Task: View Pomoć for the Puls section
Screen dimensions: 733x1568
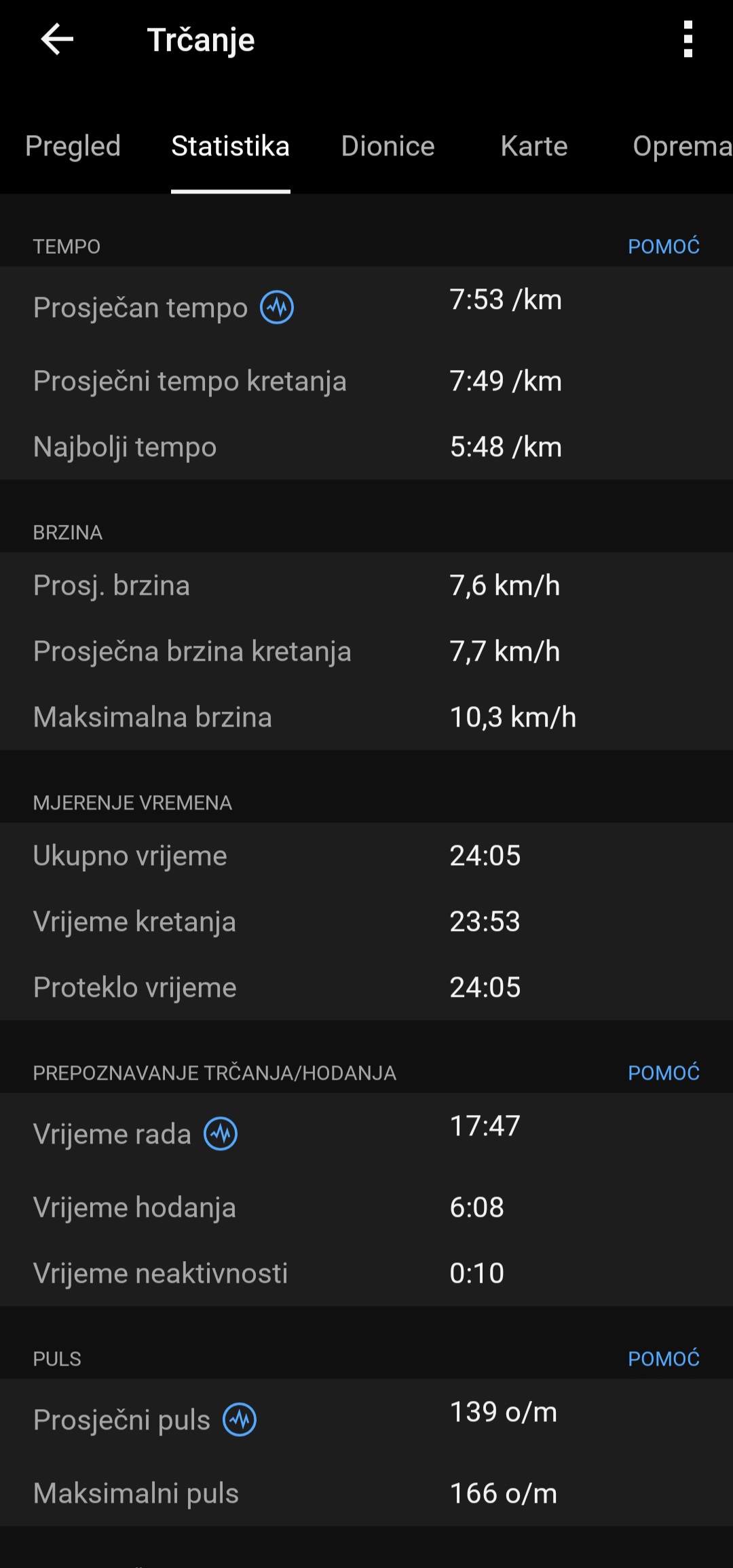Action: click(663, 1359)
